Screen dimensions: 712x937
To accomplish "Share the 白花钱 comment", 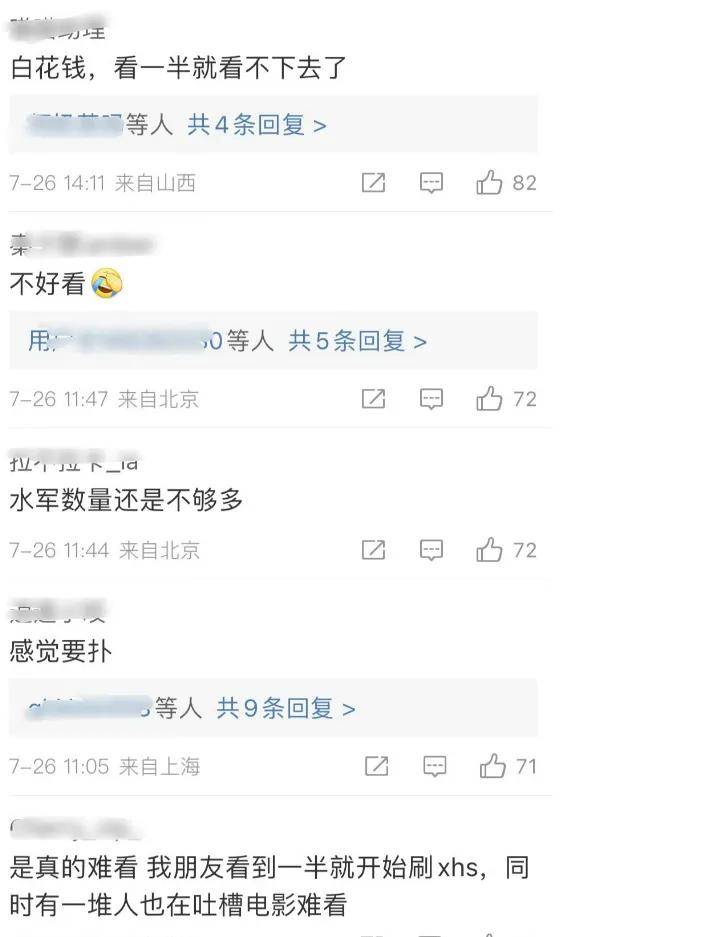I will (x=373, y=183).
